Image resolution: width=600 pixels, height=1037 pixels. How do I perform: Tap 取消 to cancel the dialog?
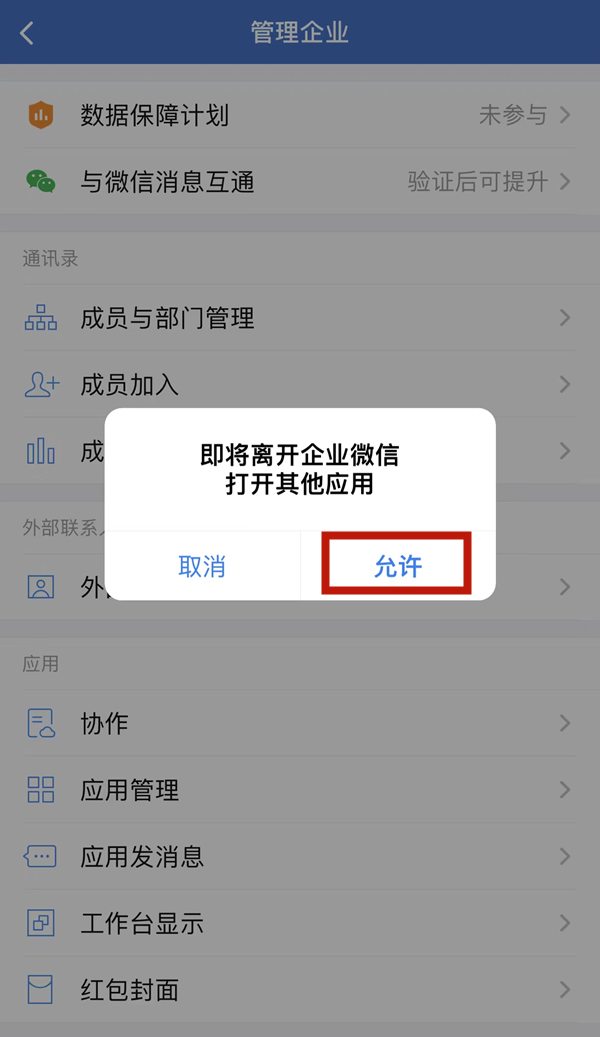(202, 567)
